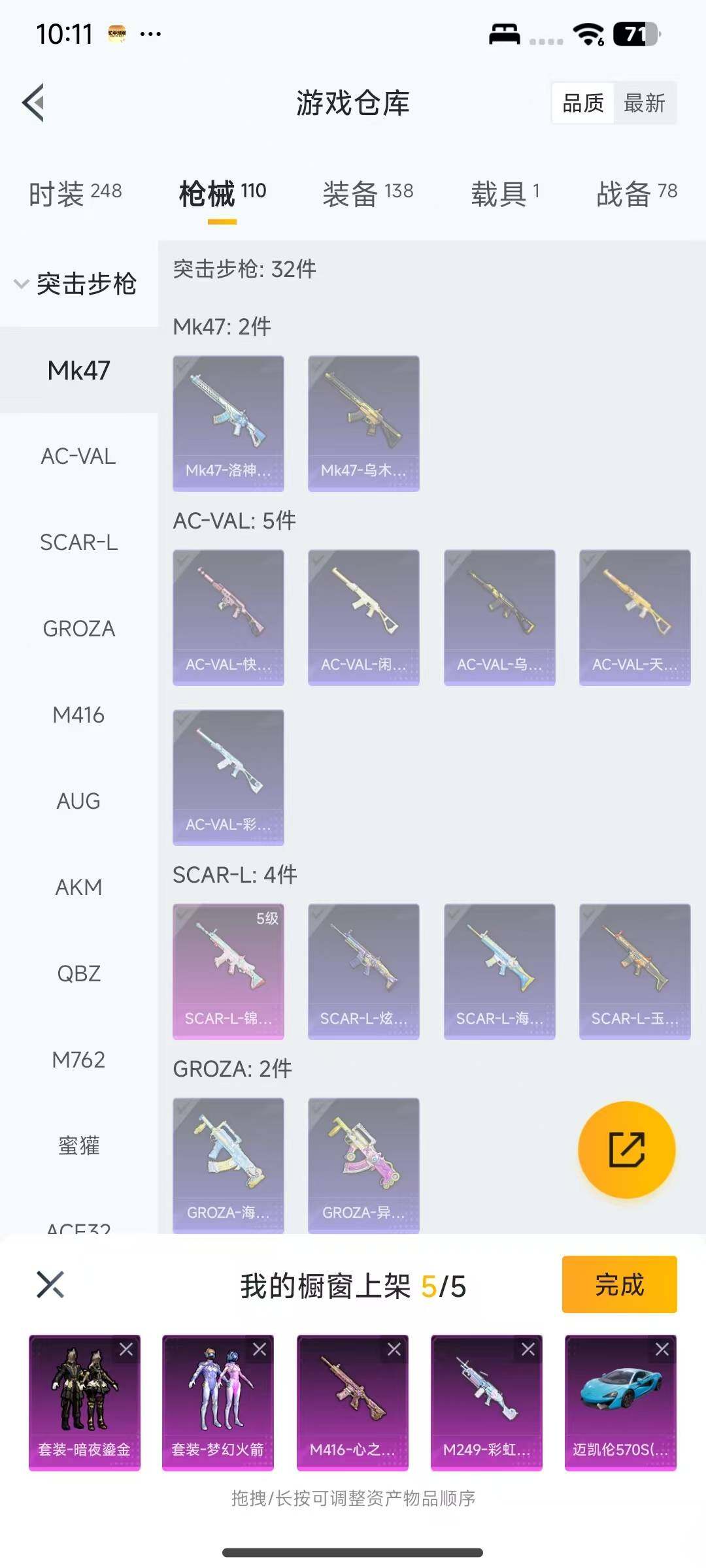Select the level 5 SCAR-L-锦 skin
This screenshot has height=1568, width=706.
pos(228,971)
